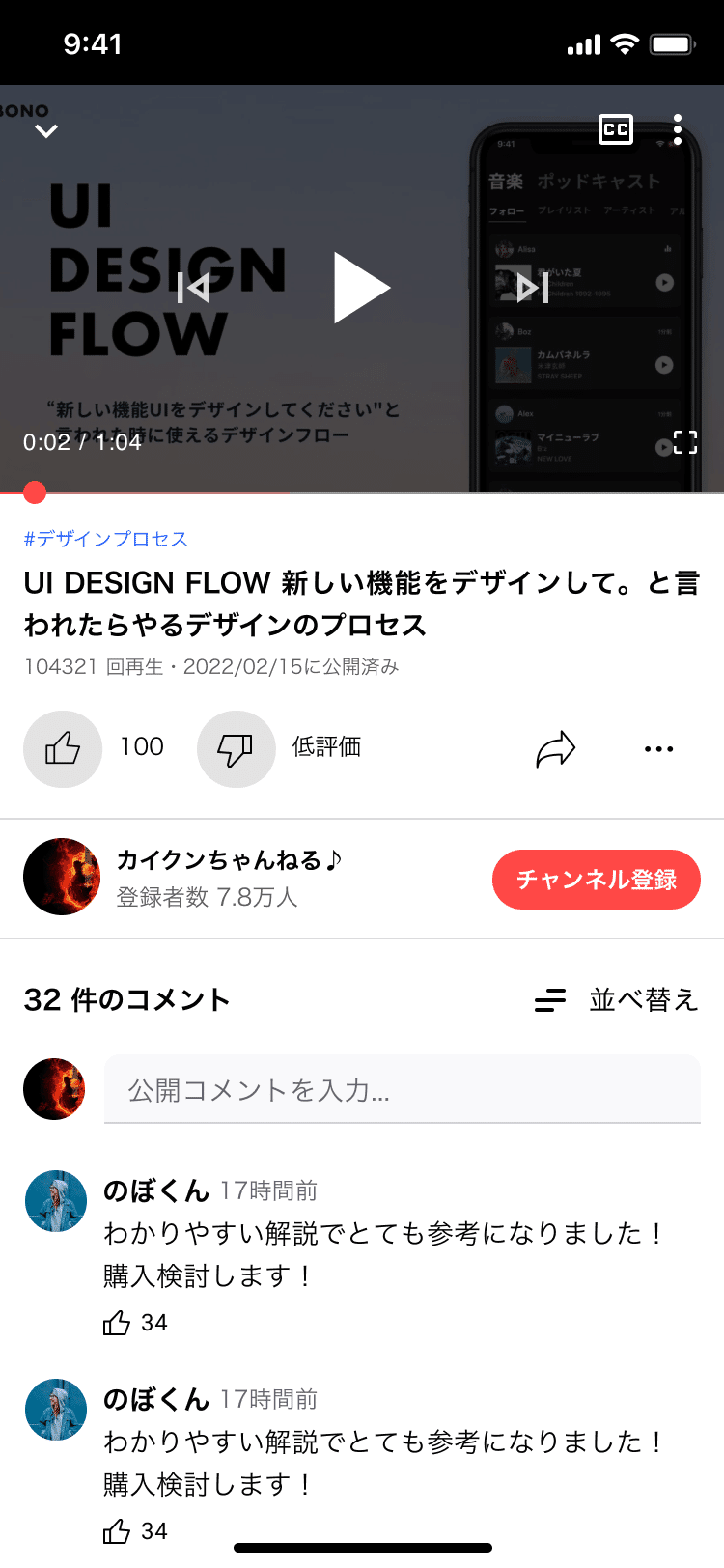Tap the play button to resume video

362,287
